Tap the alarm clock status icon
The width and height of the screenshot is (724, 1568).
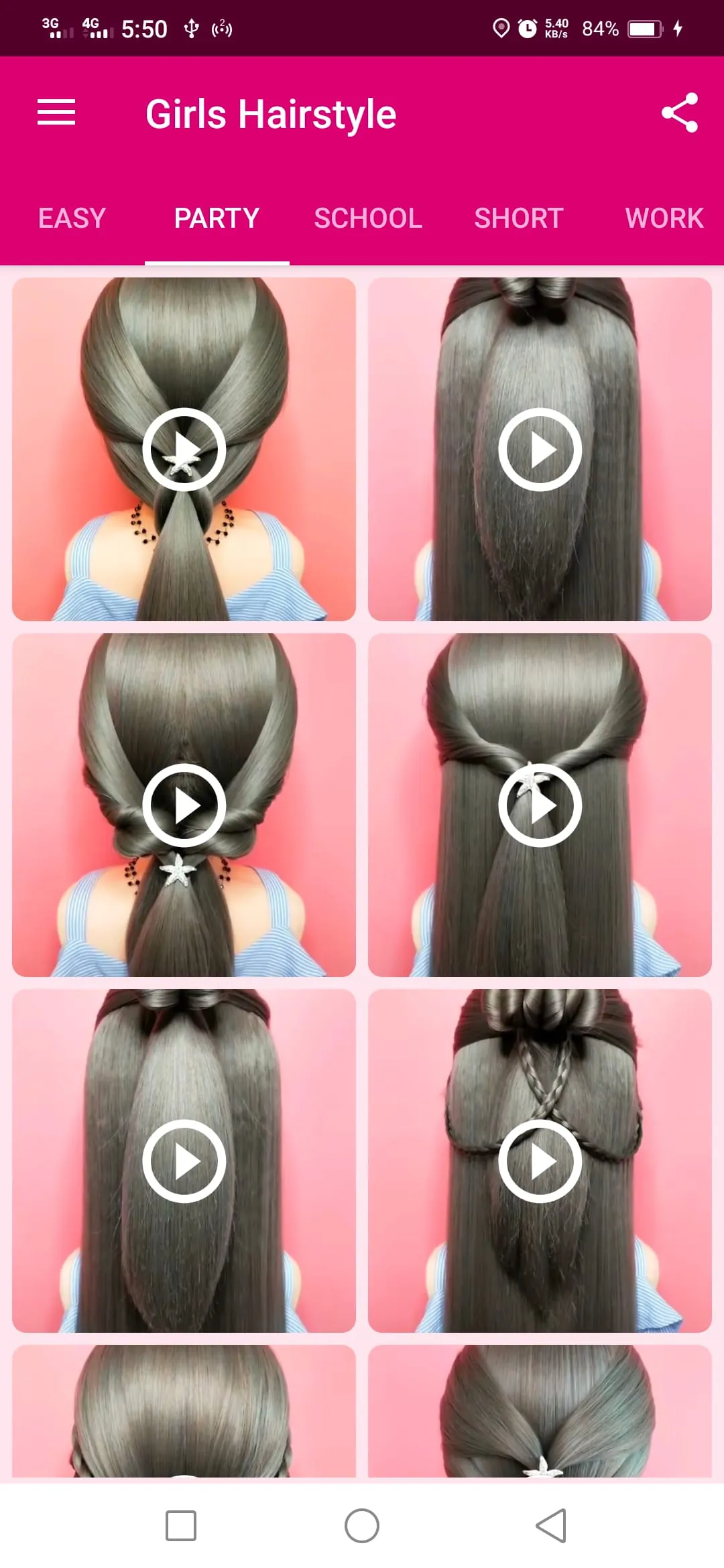coord(527,29)
